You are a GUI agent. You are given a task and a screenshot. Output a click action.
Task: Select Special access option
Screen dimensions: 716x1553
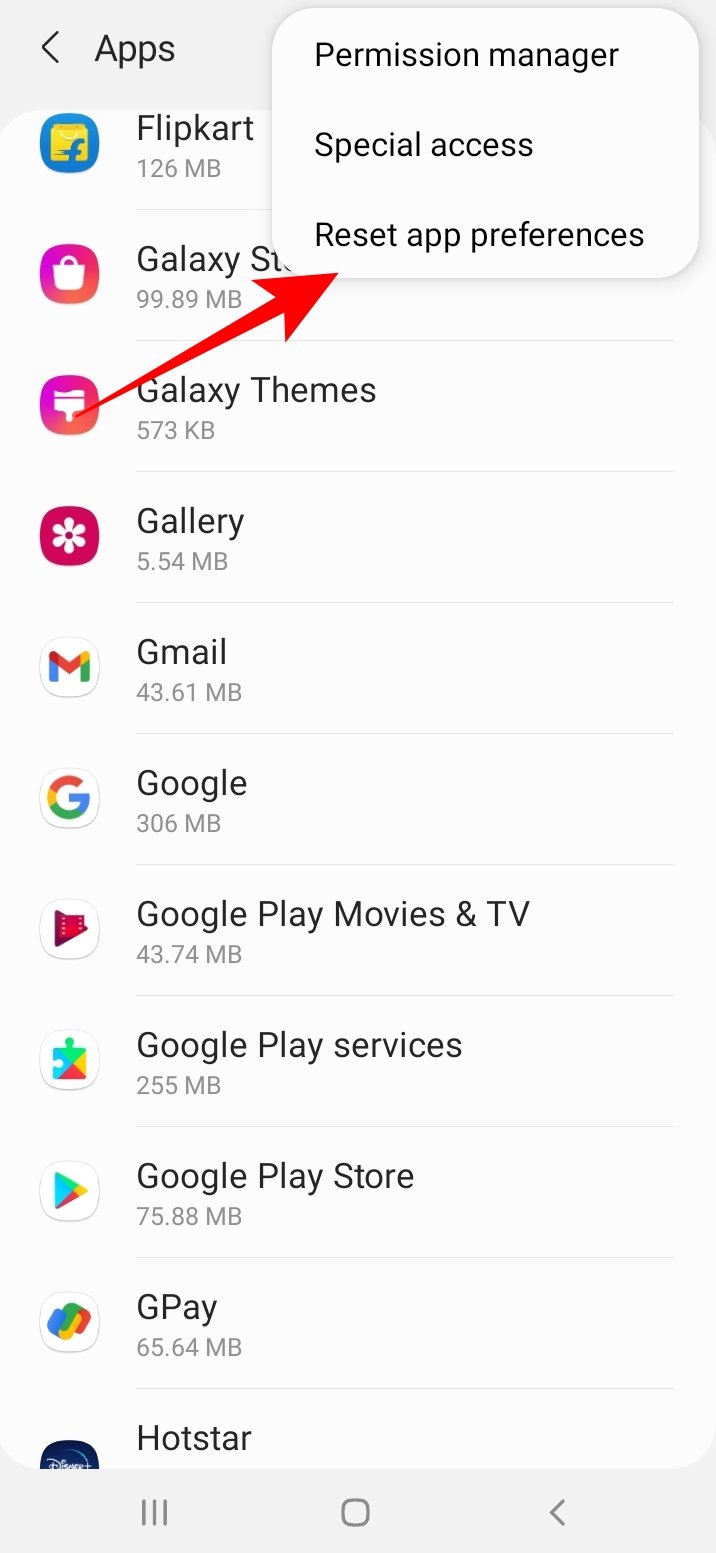(x=424, y=145)
